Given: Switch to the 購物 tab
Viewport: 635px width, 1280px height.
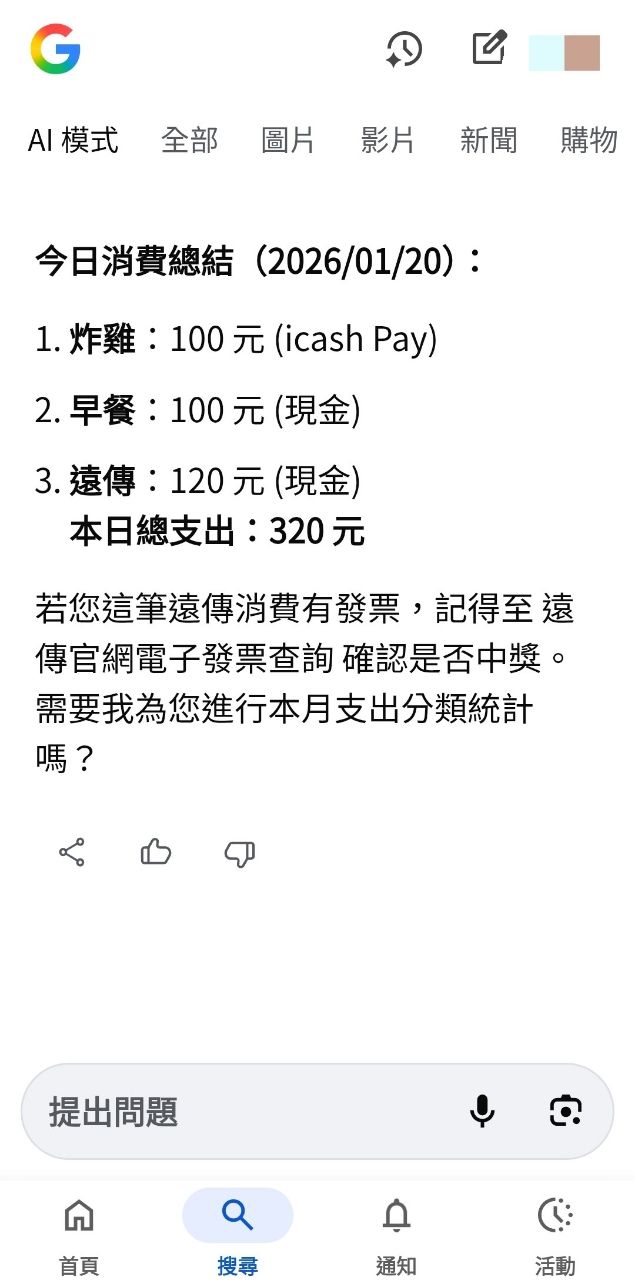Looking at the screenshot, I should 588,140.
